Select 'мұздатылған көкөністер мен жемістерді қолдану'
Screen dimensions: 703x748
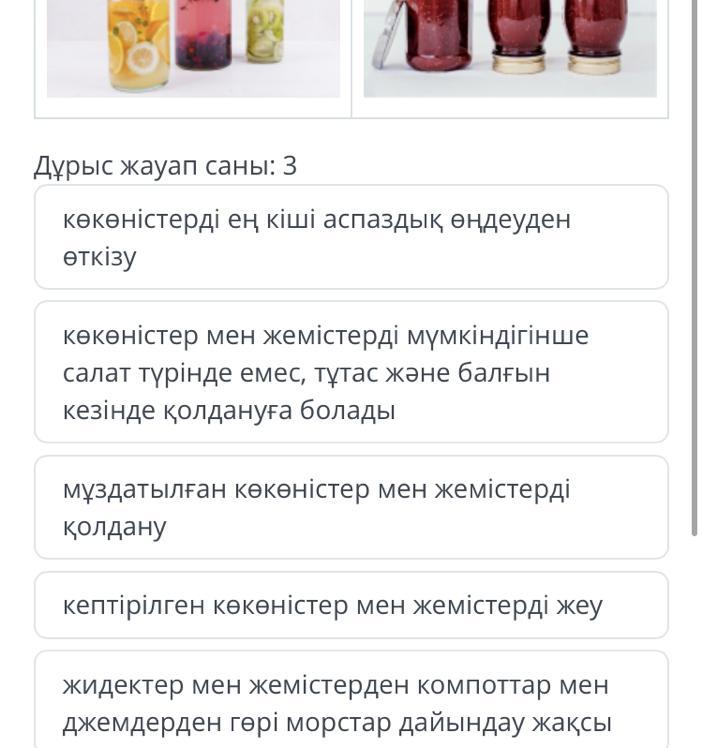(x=351, y=507)
